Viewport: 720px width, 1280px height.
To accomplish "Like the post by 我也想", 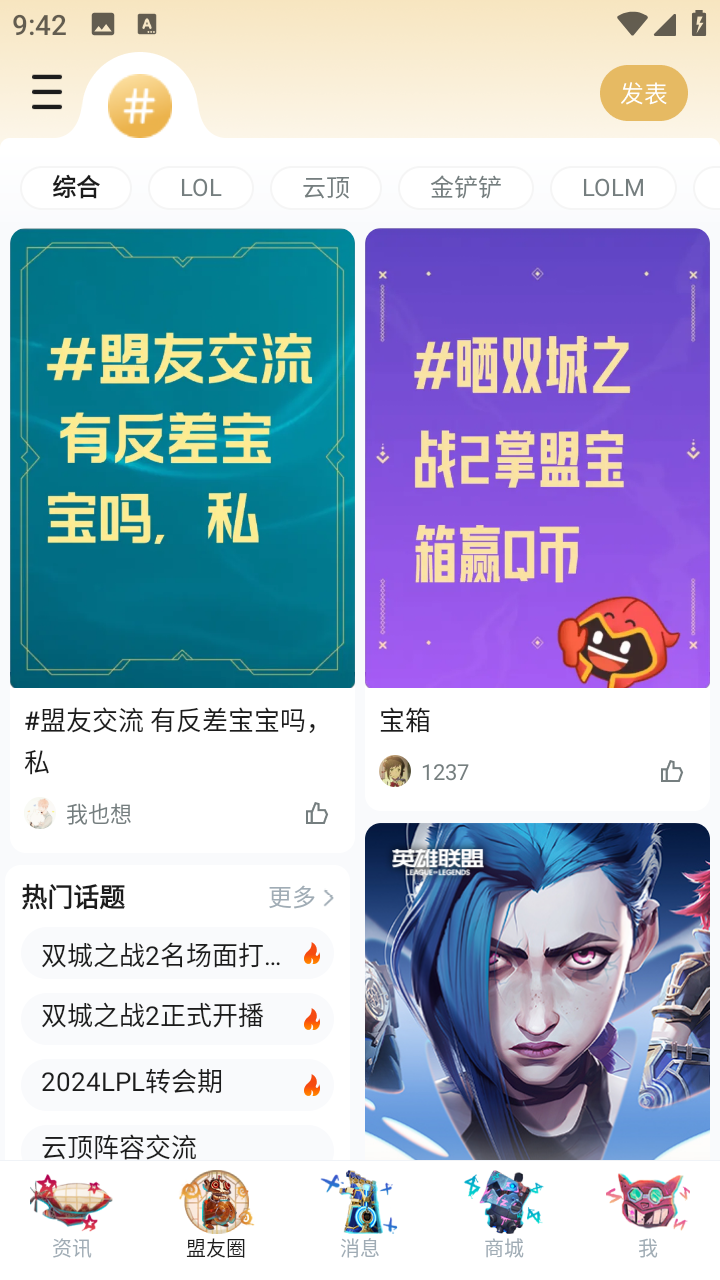I will point(317,813).
